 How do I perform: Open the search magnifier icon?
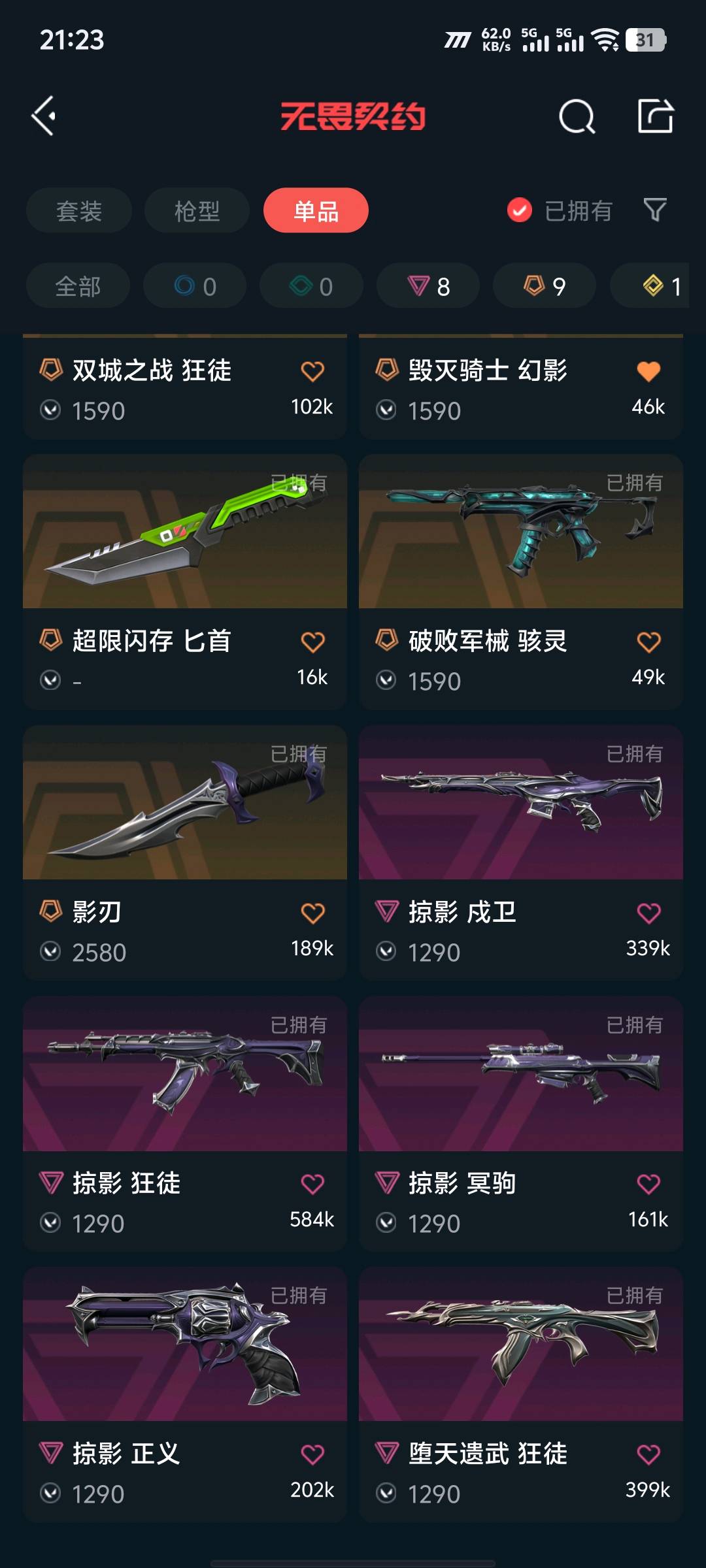[577, 117]
